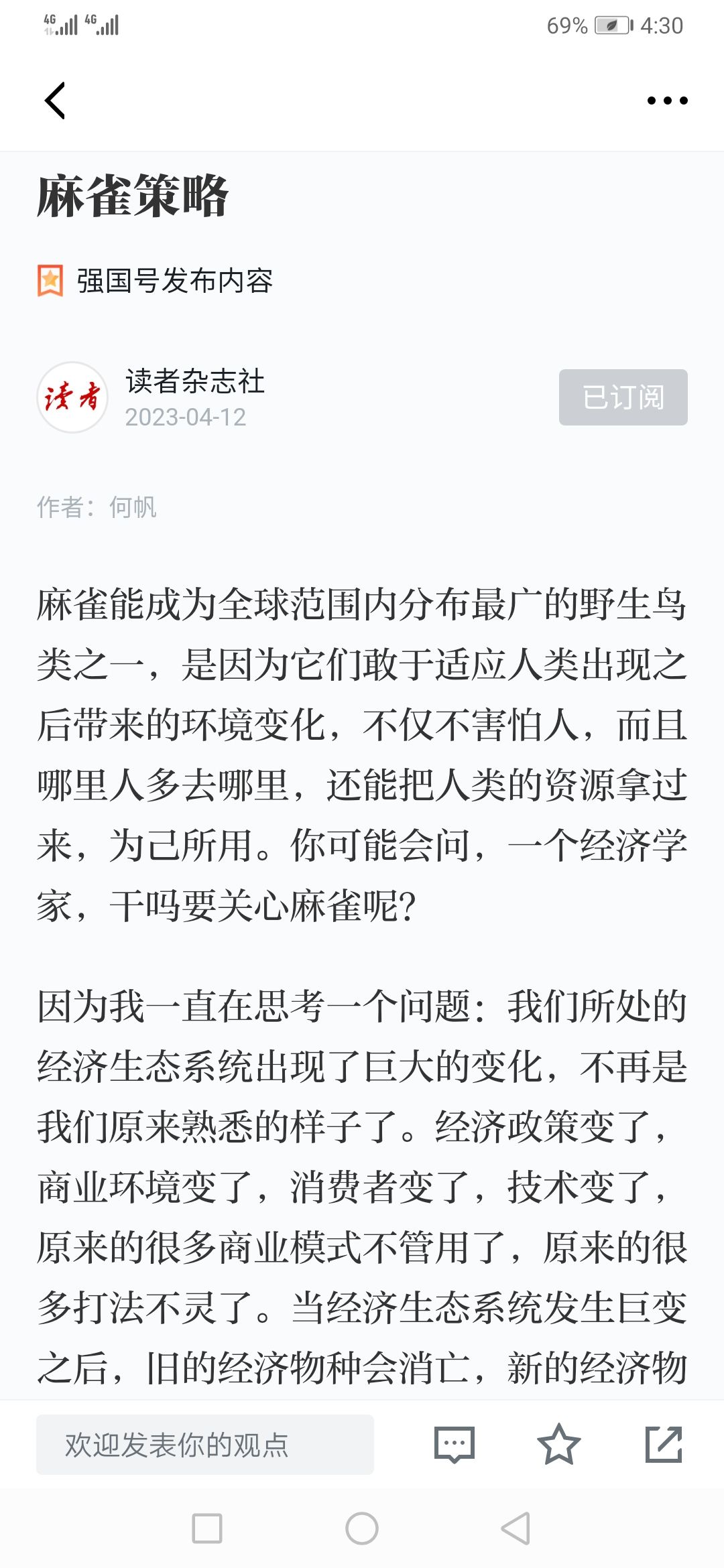Tap the 已订阅 subscription button
Screen dimensions: 724x1568
point(623,397)
